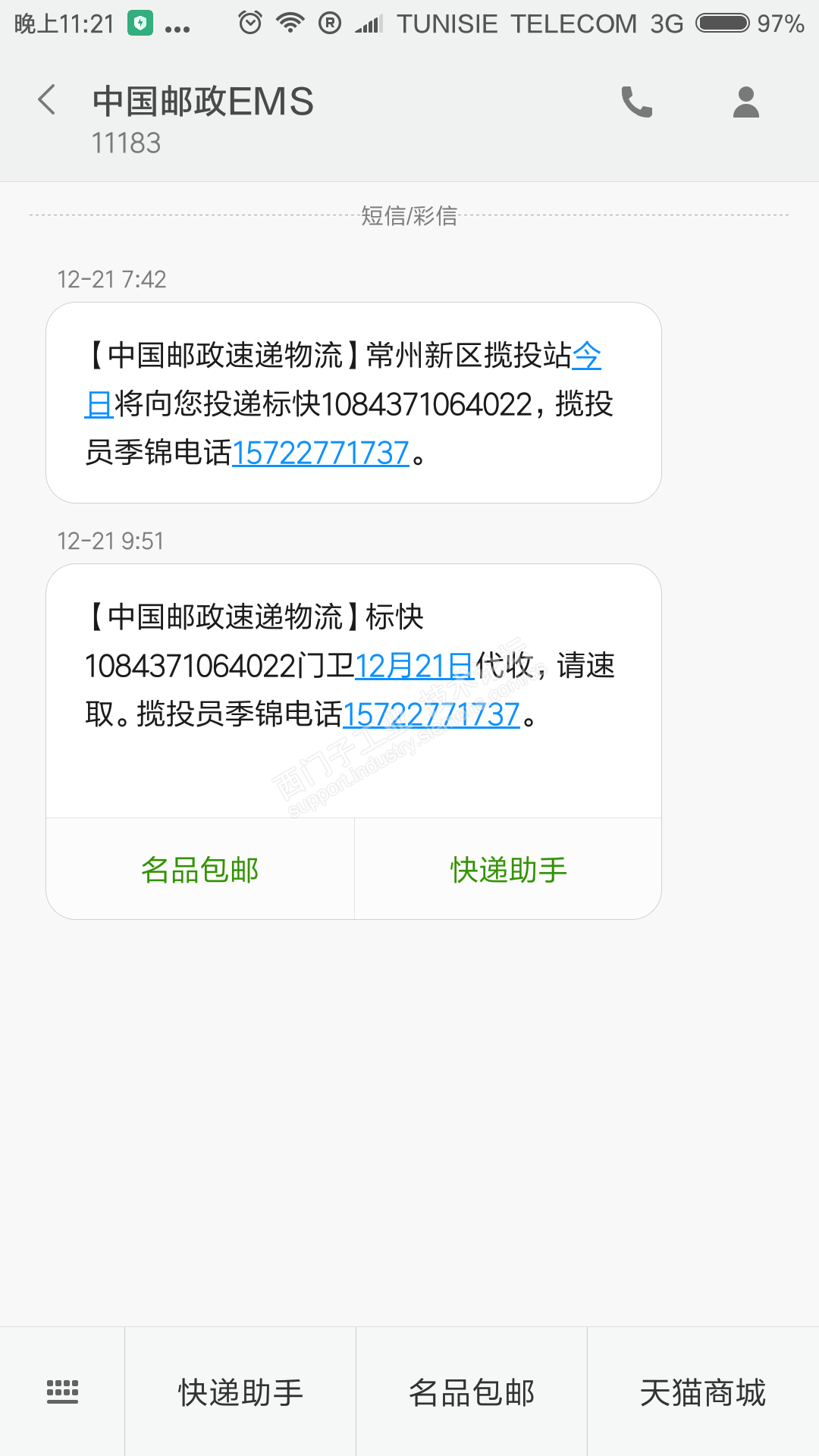Go back to the message list
Image resolution: width=819 pixels, height=1456 pixels.
point(47,100)
